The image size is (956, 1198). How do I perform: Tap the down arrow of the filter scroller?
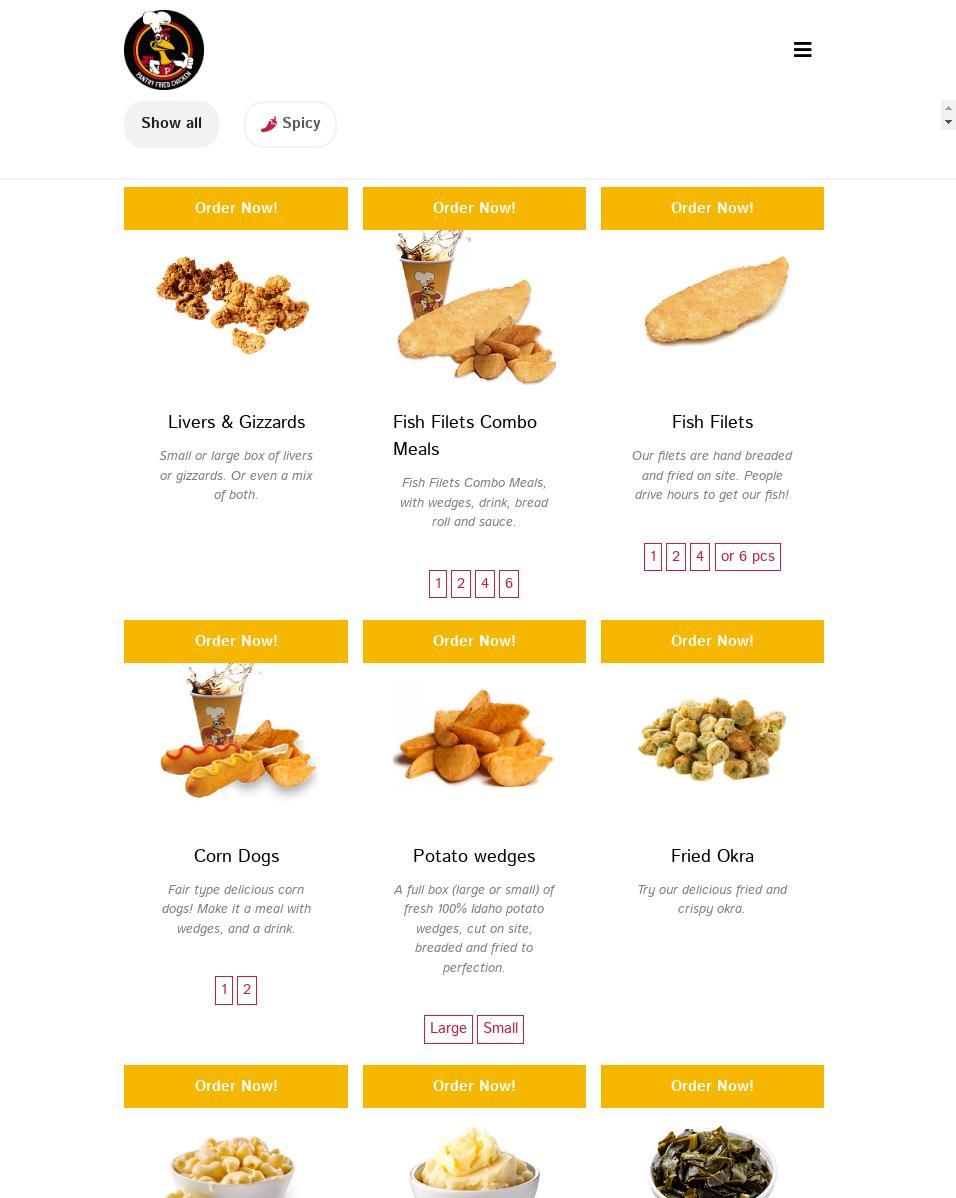[x=948, y=122]
